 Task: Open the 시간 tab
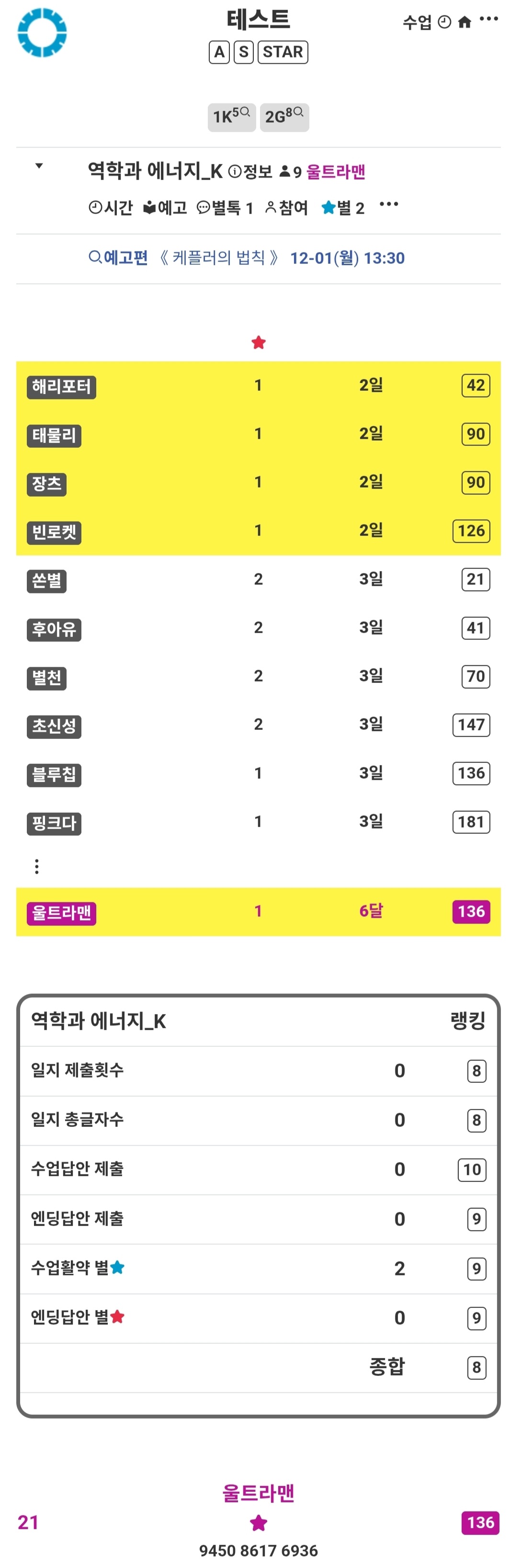tap(111, 208)
